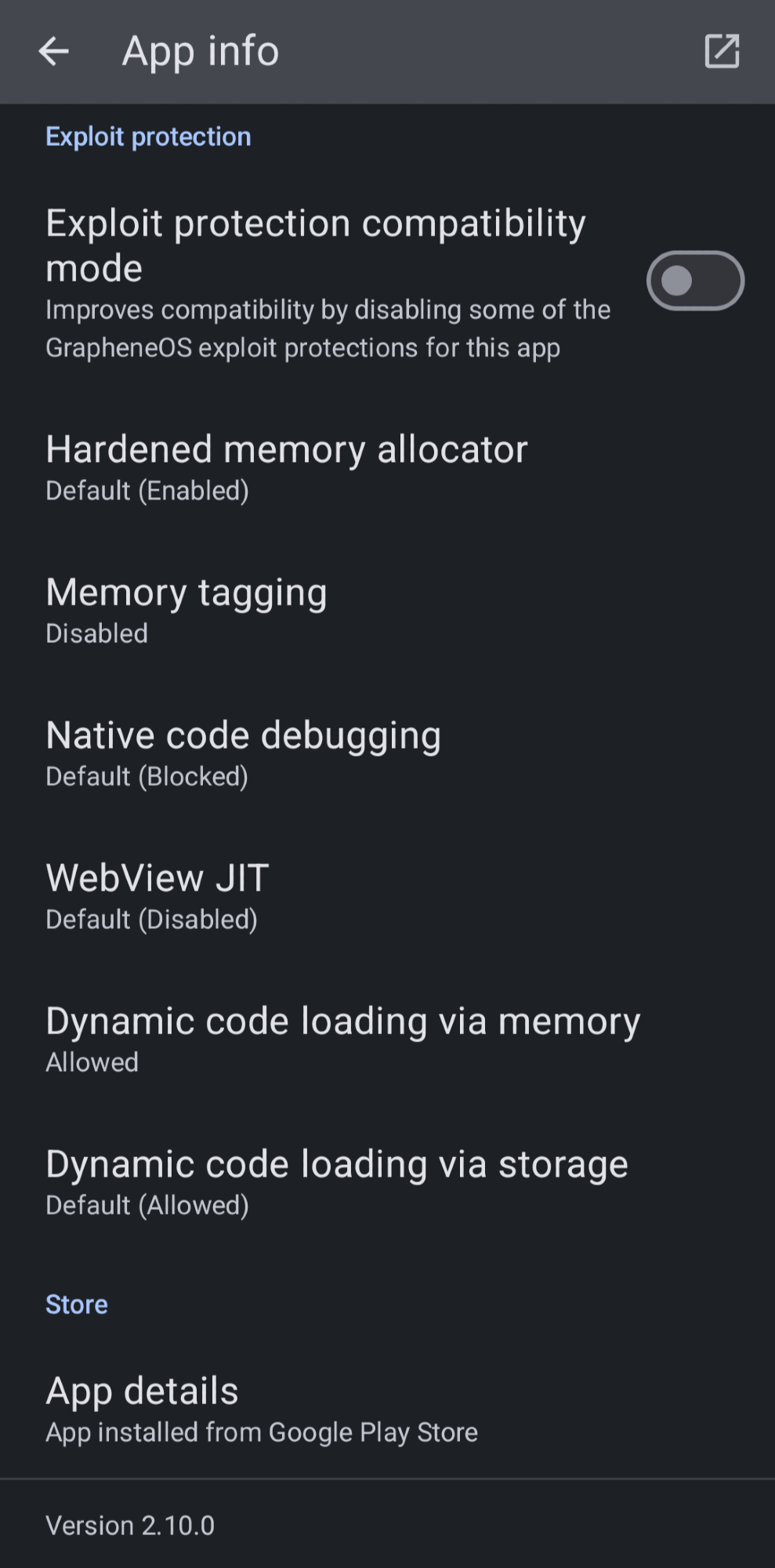The height and width of the screenshot is (1568, 775).
Task: Toggle exploit protection compatibility mode
Action: click(x=694, y=281)
